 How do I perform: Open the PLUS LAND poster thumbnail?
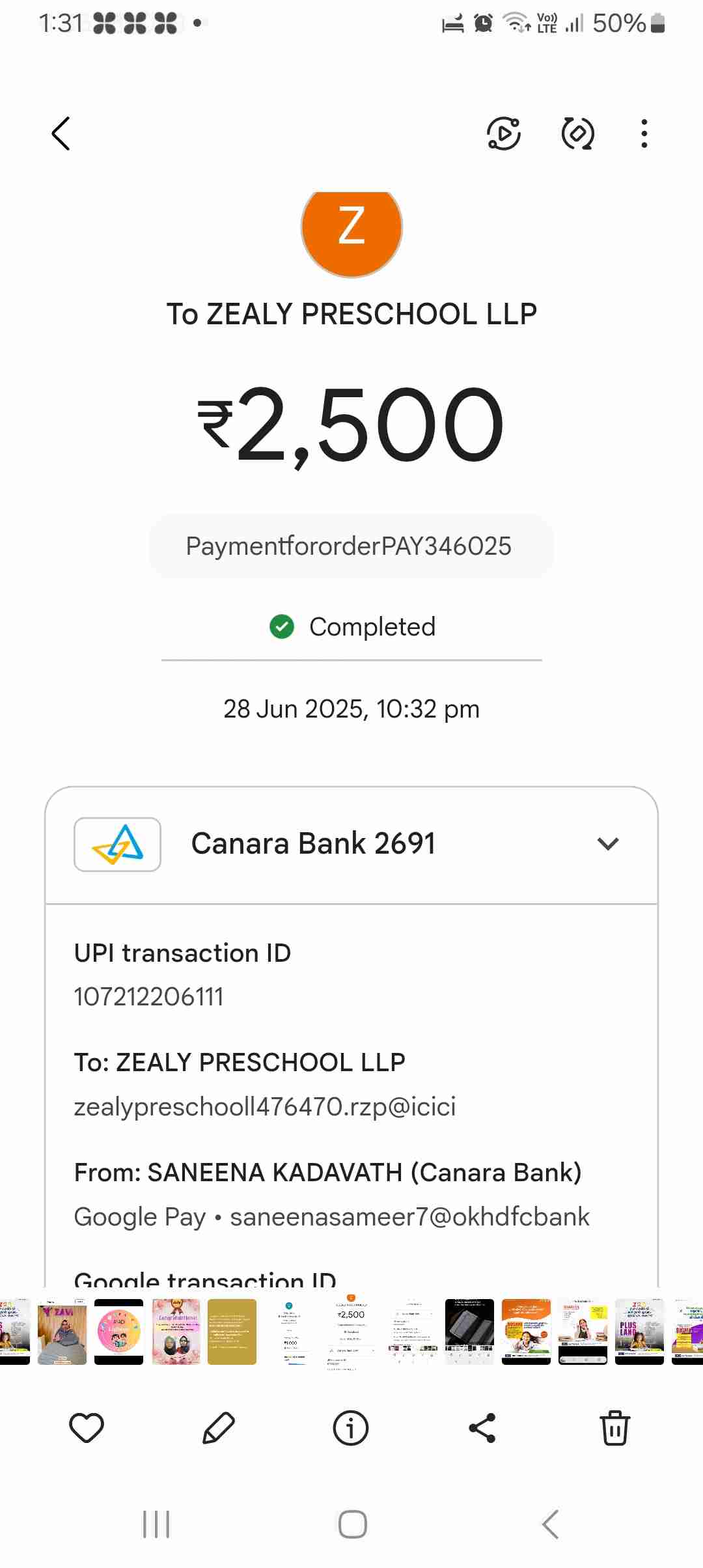pos(639,1332)
